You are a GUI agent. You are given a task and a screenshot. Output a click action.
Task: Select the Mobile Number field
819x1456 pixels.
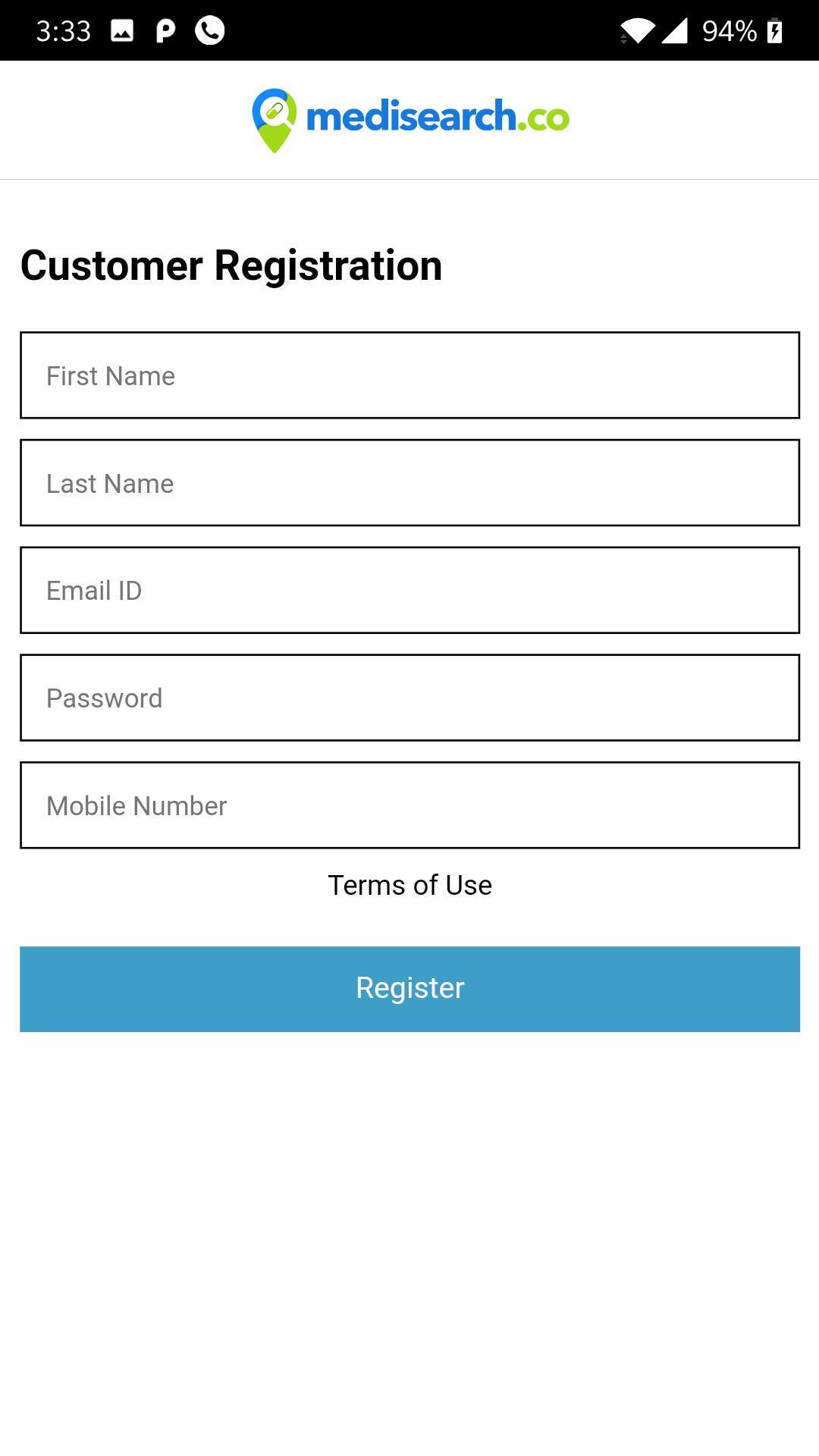[x=409, y=805]
